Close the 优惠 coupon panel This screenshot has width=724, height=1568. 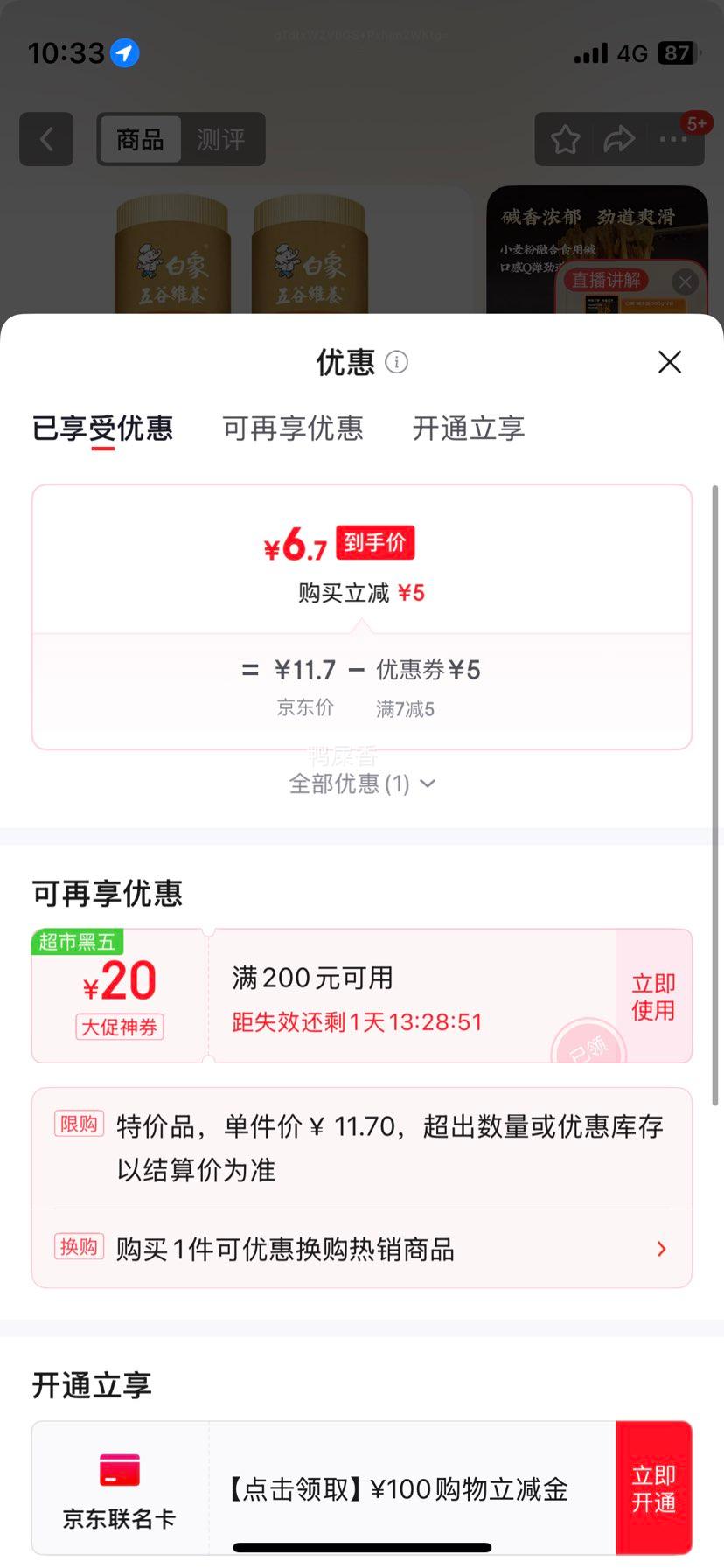click(x=670, y=362)
